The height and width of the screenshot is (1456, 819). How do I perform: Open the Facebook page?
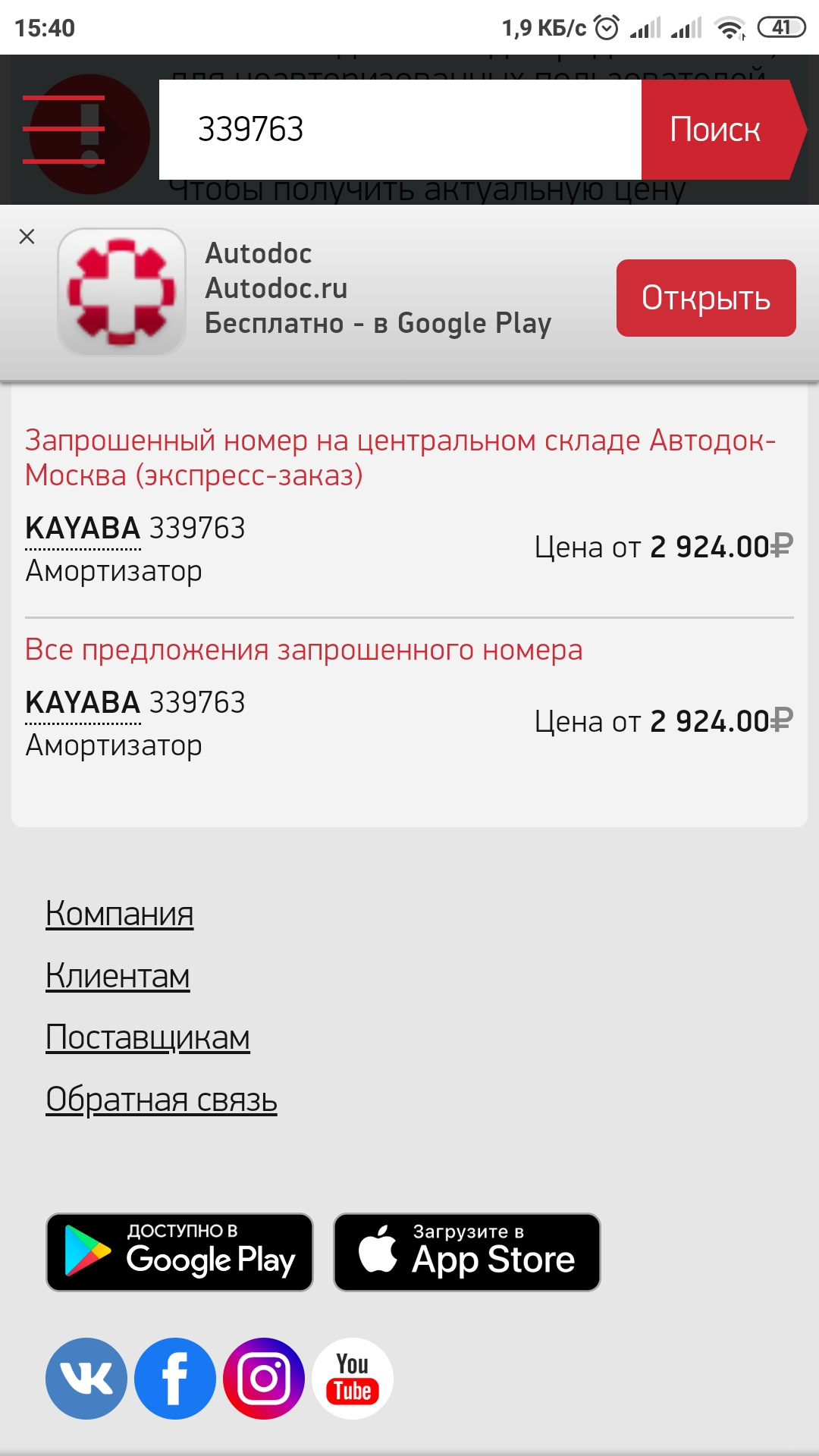tap(175, 1378)
